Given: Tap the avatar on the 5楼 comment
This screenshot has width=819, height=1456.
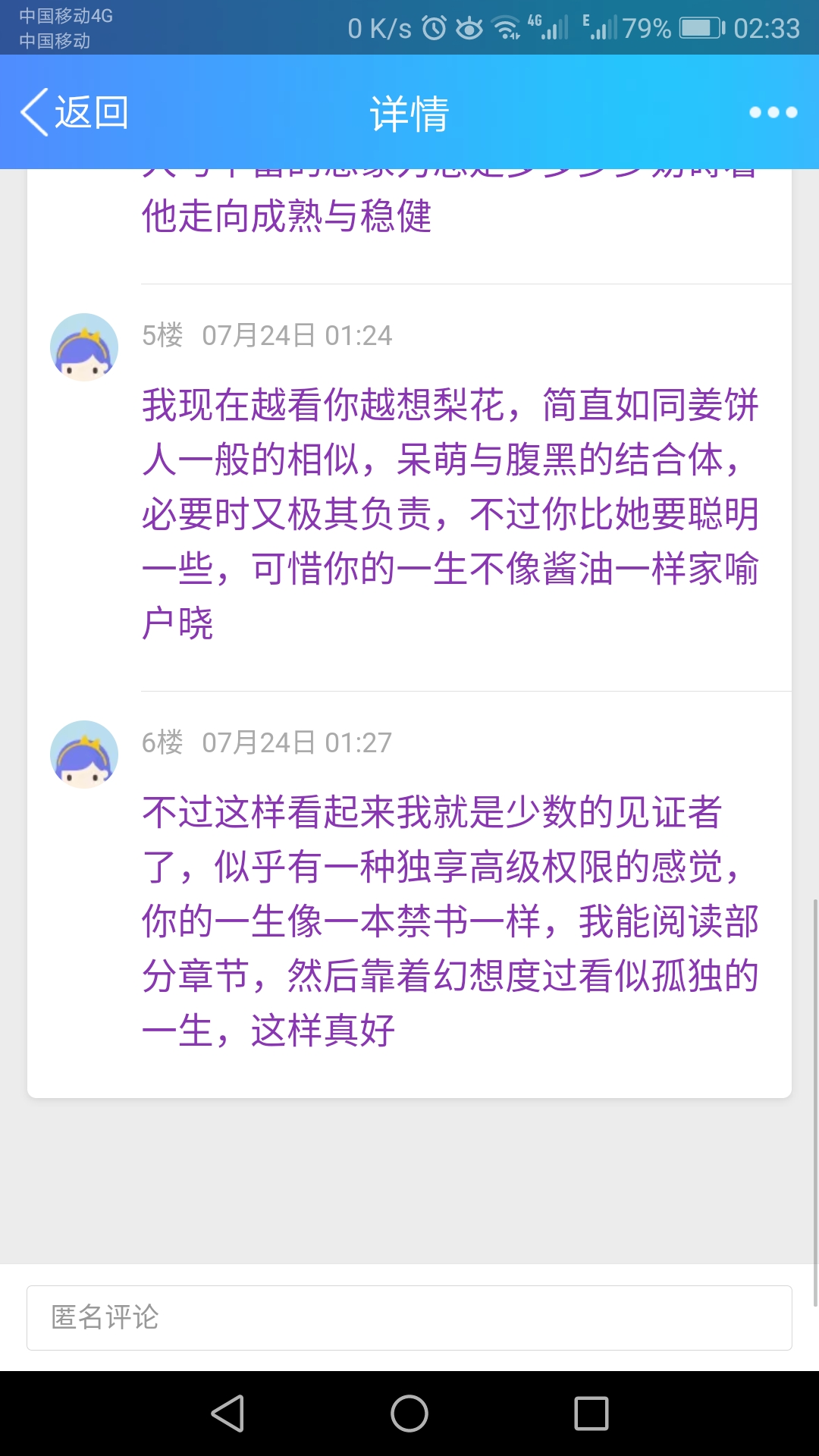Looking at the screenshot, I should [84, 347].
